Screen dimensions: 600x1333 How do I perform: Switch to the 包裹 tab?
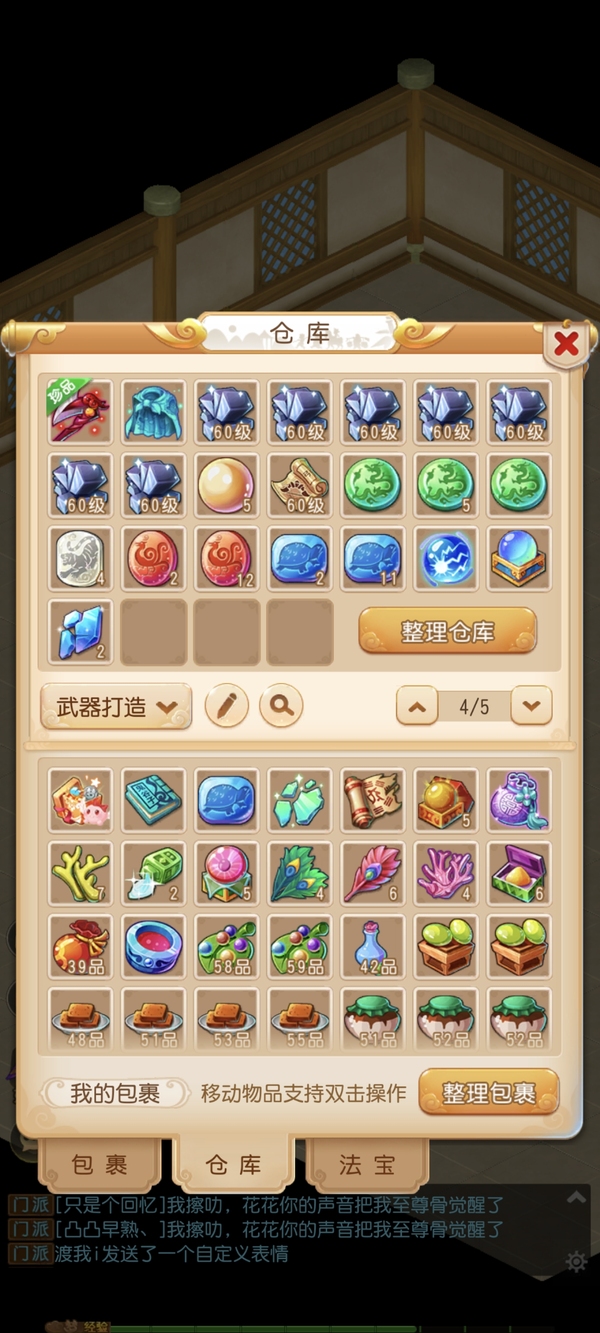tap(99, 1165)
